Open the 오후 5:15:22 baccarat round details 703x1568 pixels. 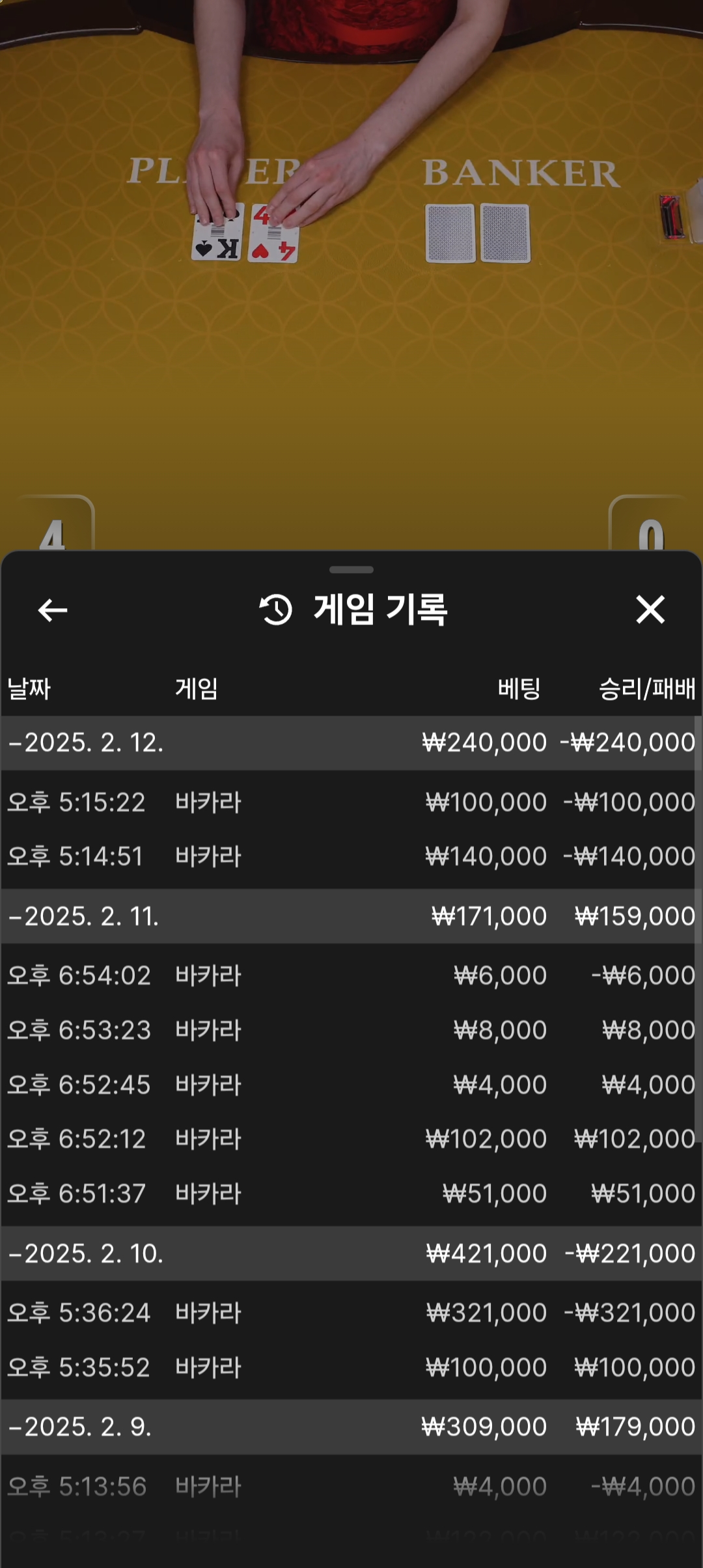tap(350, 802)
